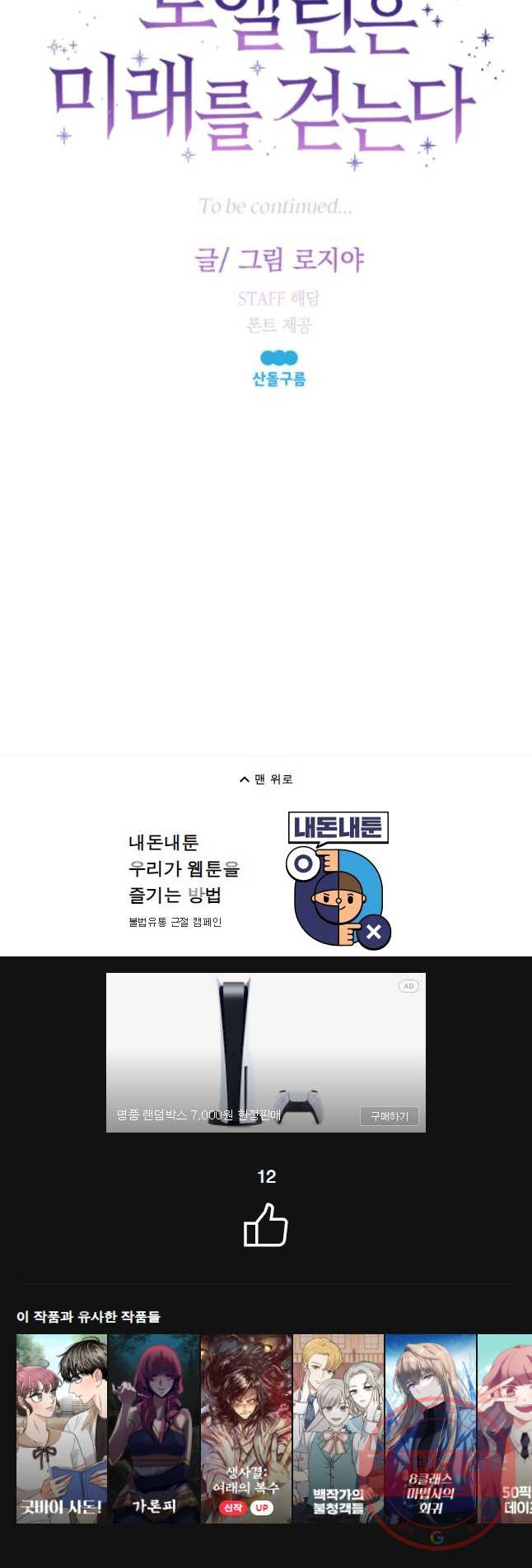The width and height of the screenshot is (532, 1568).
Task: Open the AD info badge
Action: pos(408,986)
